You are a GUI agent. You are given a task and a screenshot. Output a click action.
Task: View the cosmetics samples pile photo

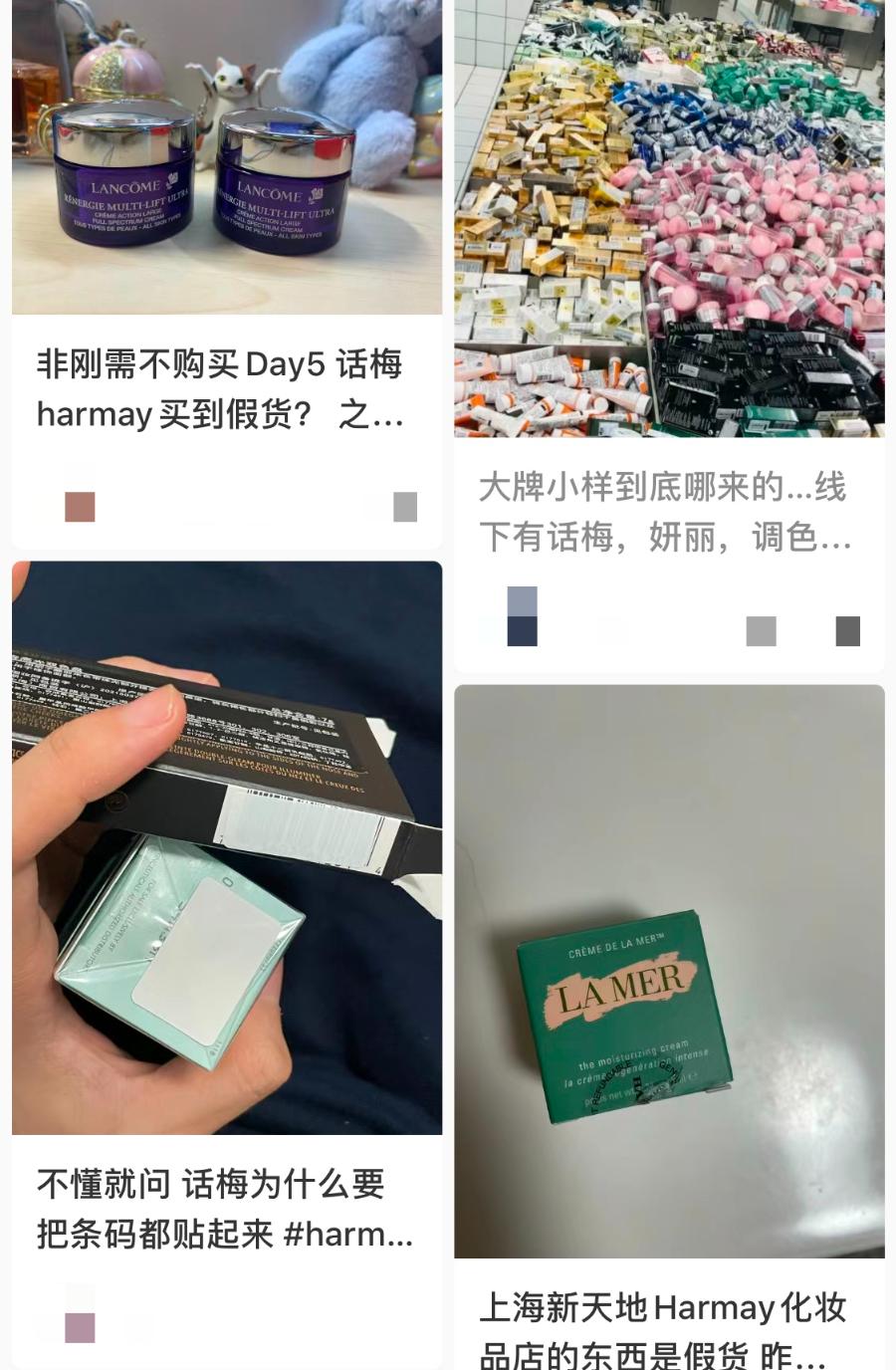(x=669, y=219)
